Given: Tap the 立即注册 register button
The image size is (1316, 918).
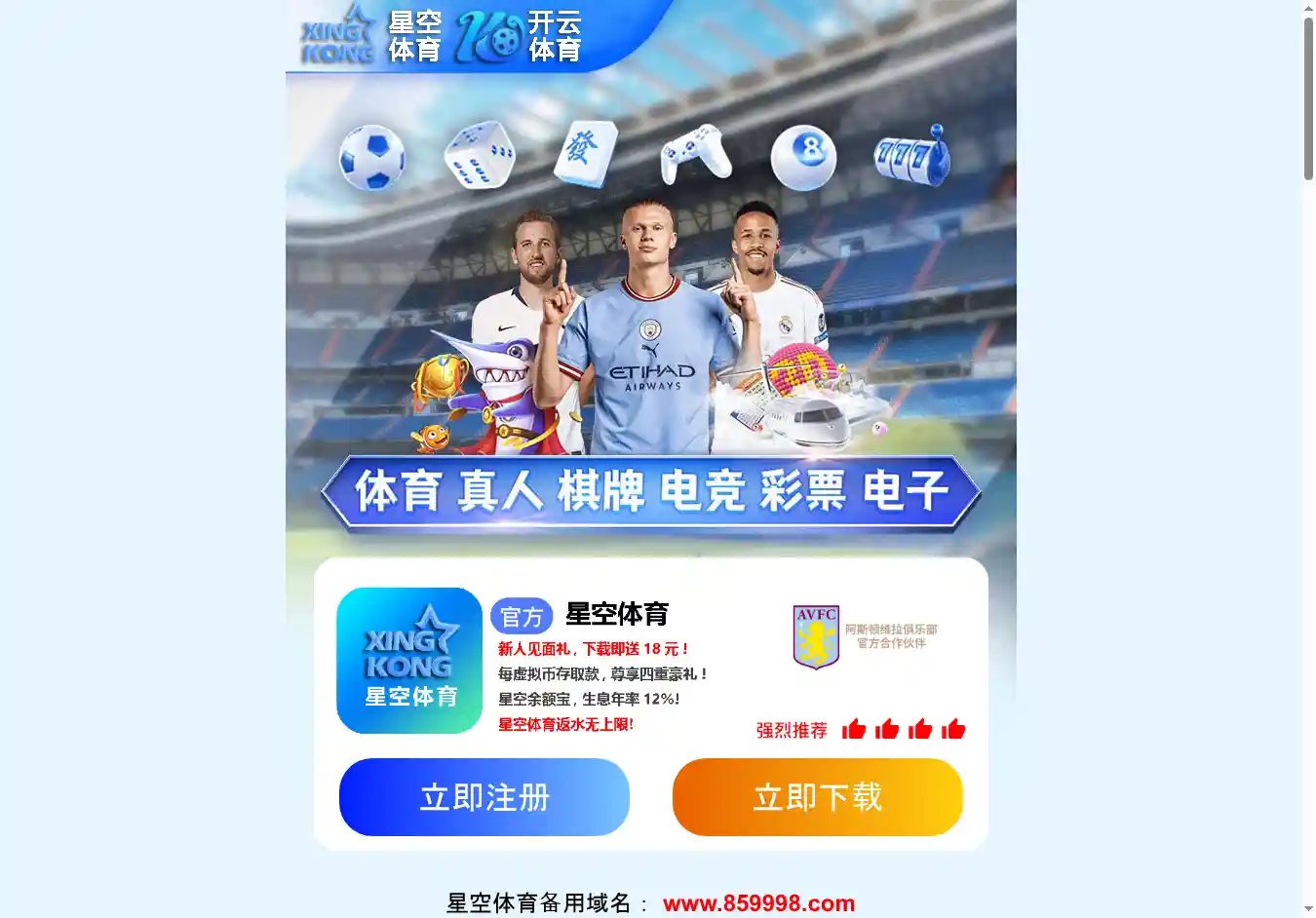Looking at the screenshot, I should coord(484,797).
